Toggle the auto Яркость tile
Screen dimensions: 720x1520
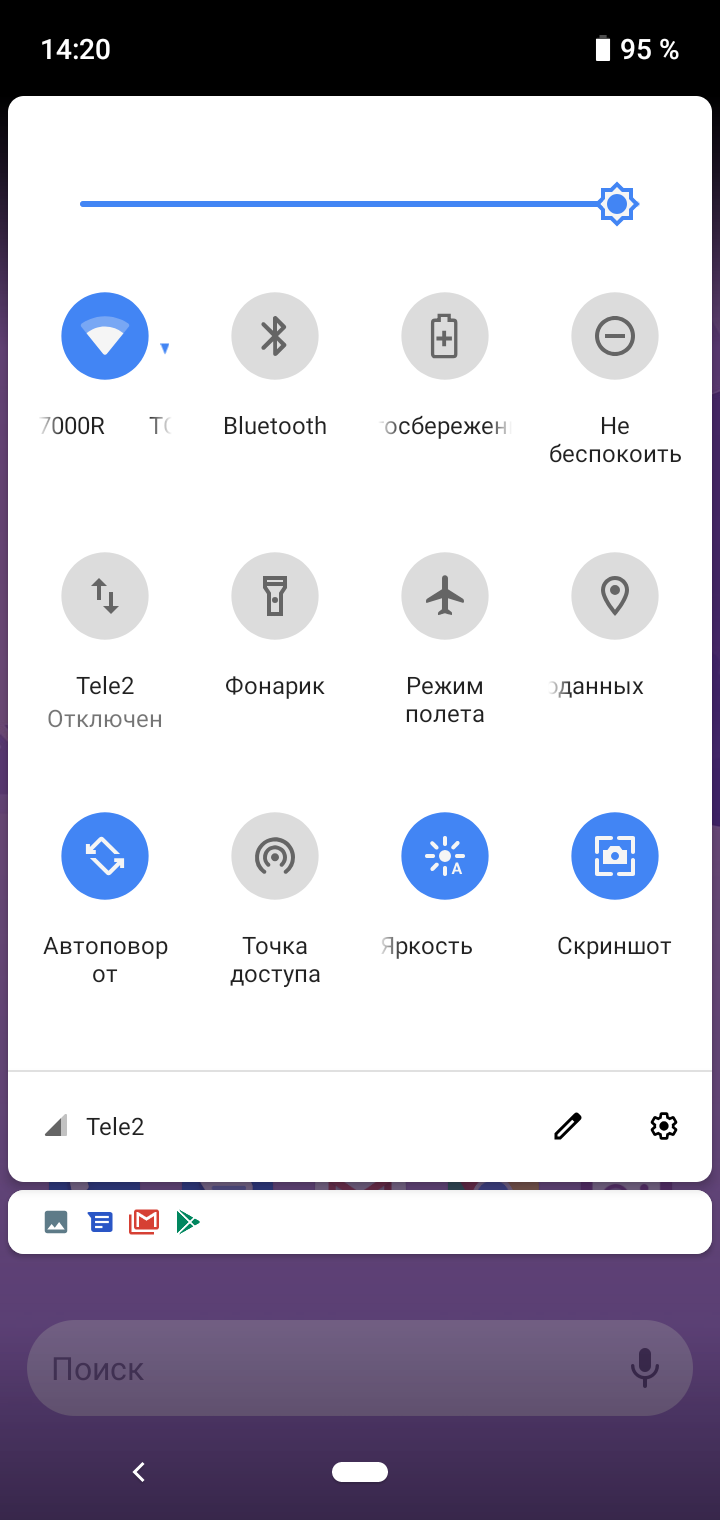coord(445,856)
